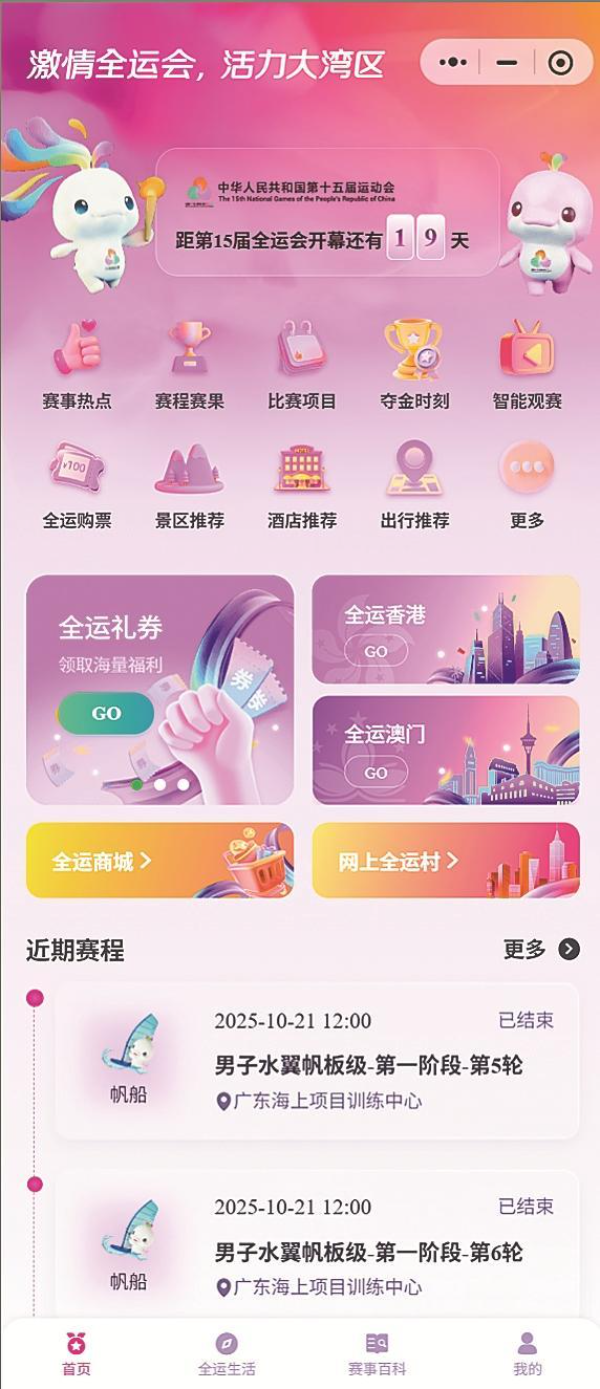This screenshot has height=1389, width=600.
Task: Open the mini program more options menu
Action: tap(453, 63)
